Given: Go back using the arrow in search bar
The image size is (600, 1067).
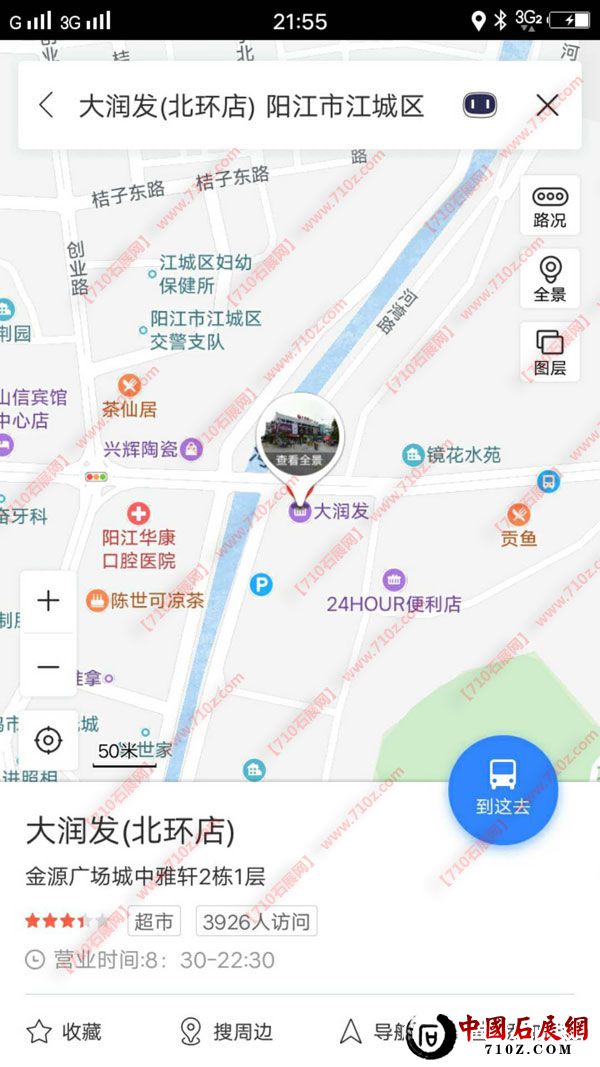Looking at the screenshot, I should (x=46, y=105).
